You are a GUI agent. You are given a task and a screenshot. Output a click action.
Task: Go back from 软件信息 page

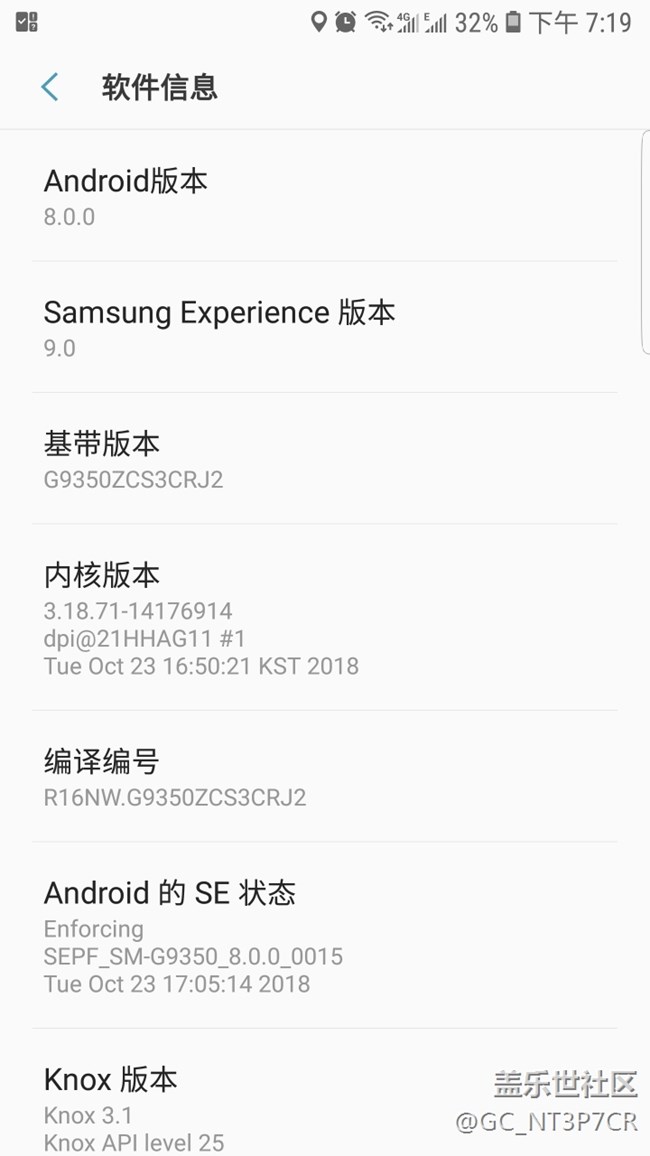pyautogui.click(x=49, y=88)
